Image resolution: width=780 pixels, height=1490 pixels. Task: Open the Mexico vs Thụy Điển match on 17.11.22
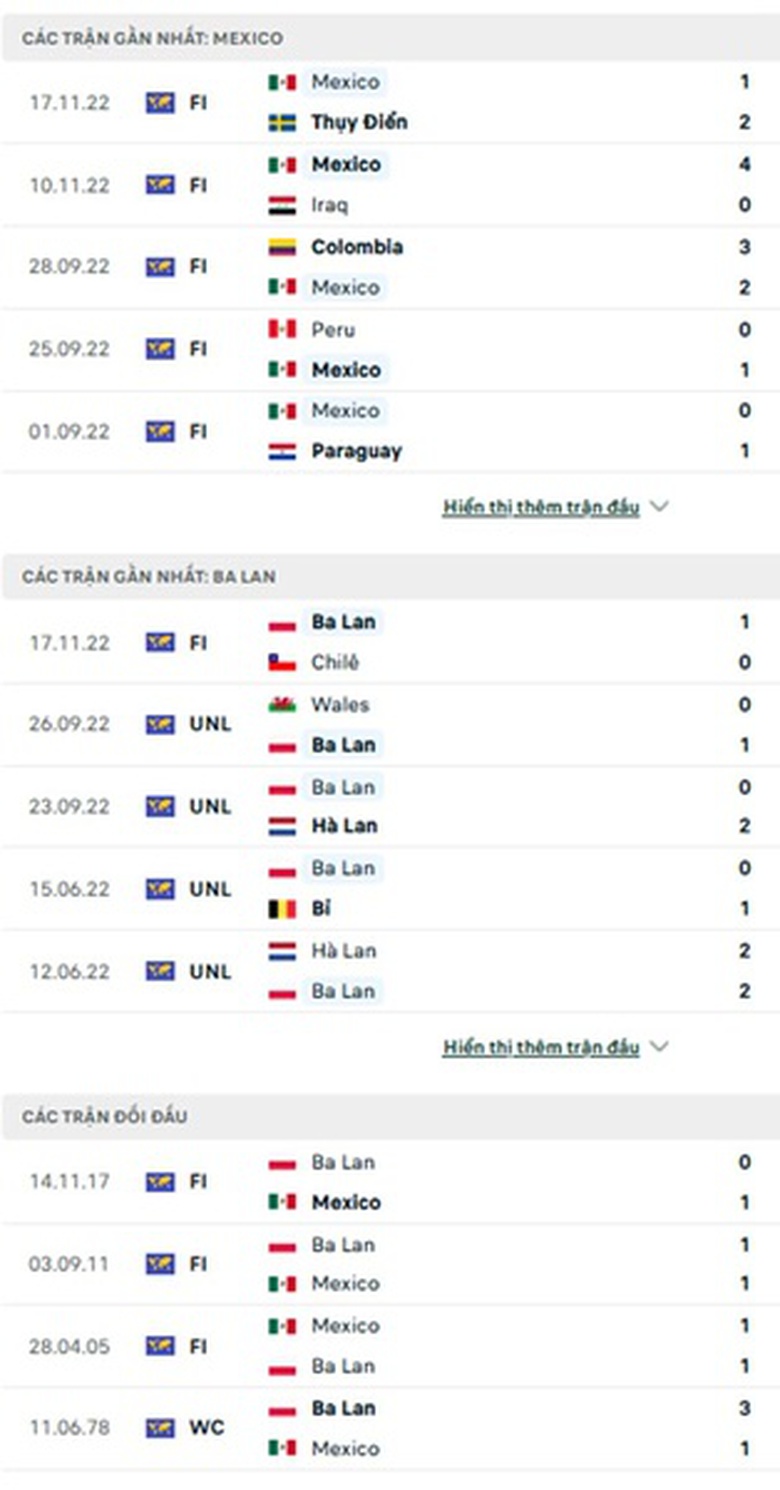[390, 102]
